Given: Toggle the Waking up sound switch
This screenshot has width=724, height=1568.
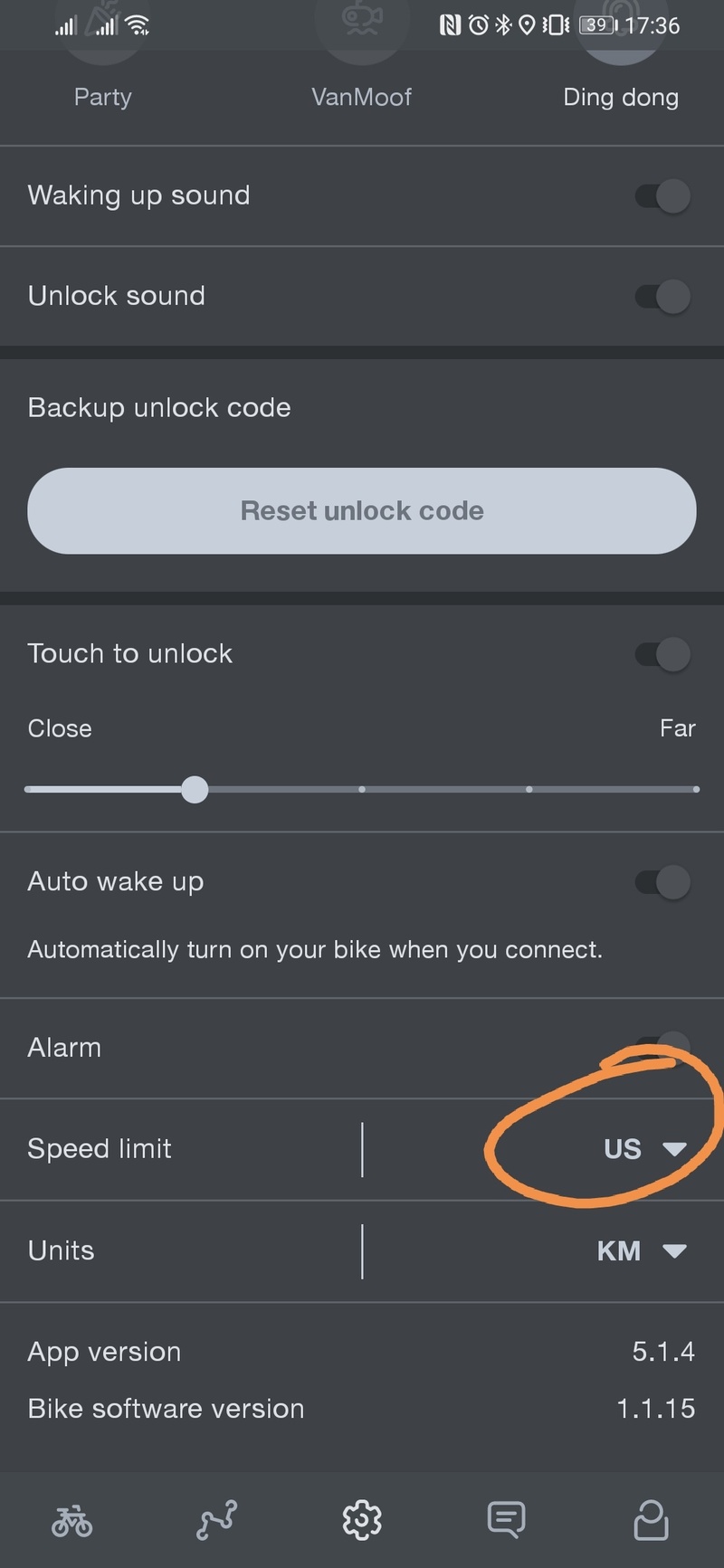Looking at the screenshot, I should point(663,196).
